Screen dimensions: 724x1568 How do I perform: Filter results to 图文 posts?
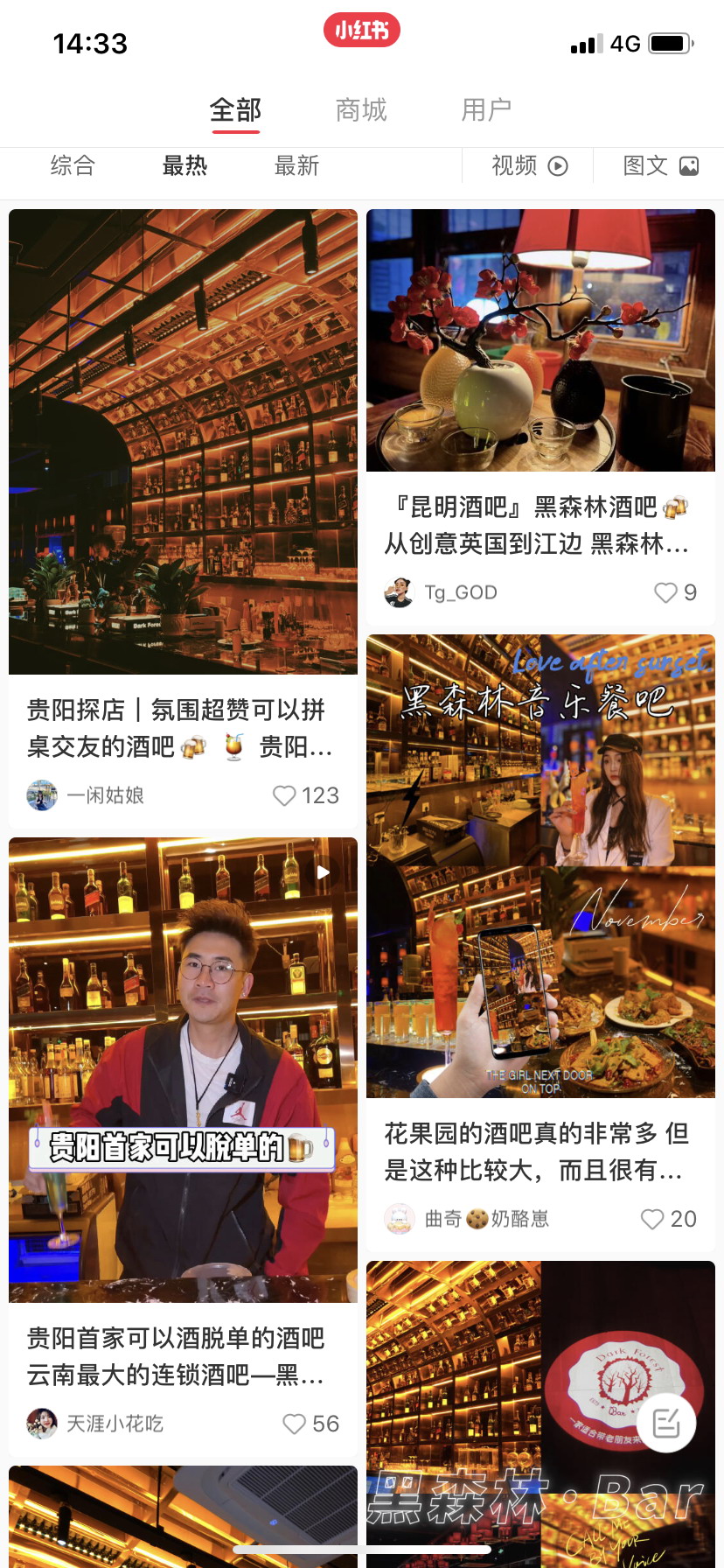[660, 165]
